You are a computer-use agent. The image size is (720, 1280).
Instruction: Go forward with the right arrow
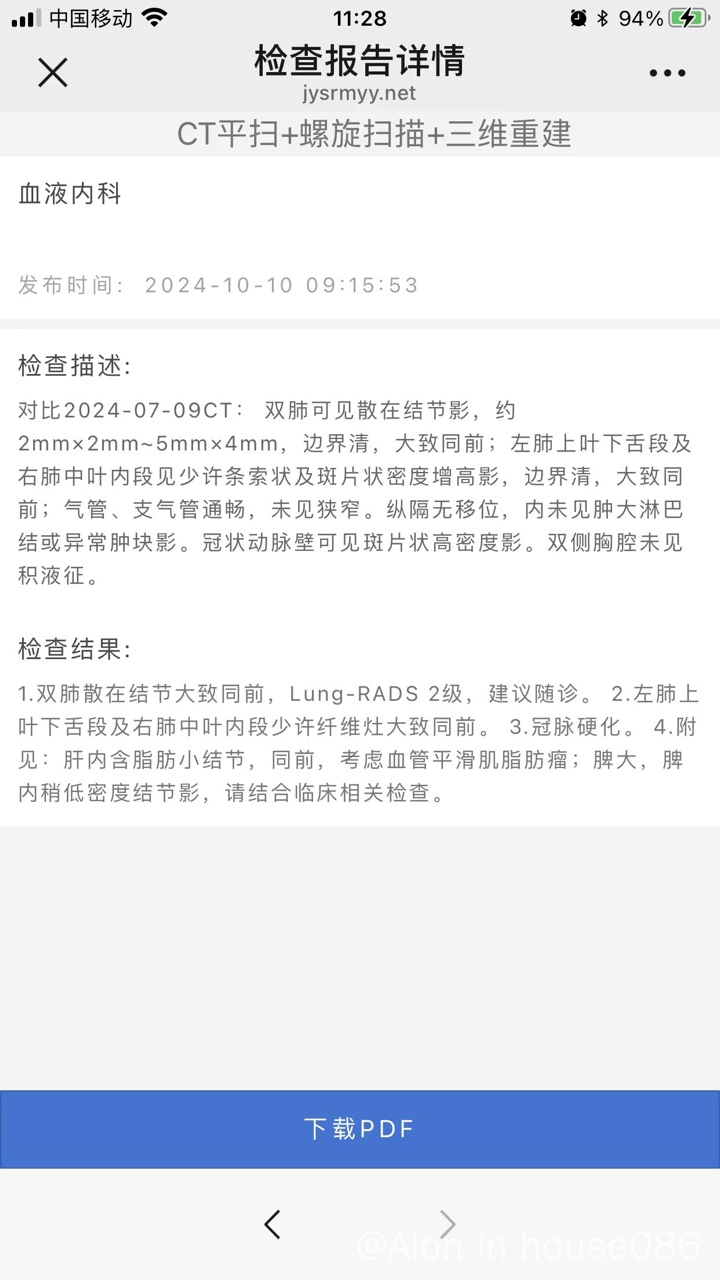coord(447,1224)
